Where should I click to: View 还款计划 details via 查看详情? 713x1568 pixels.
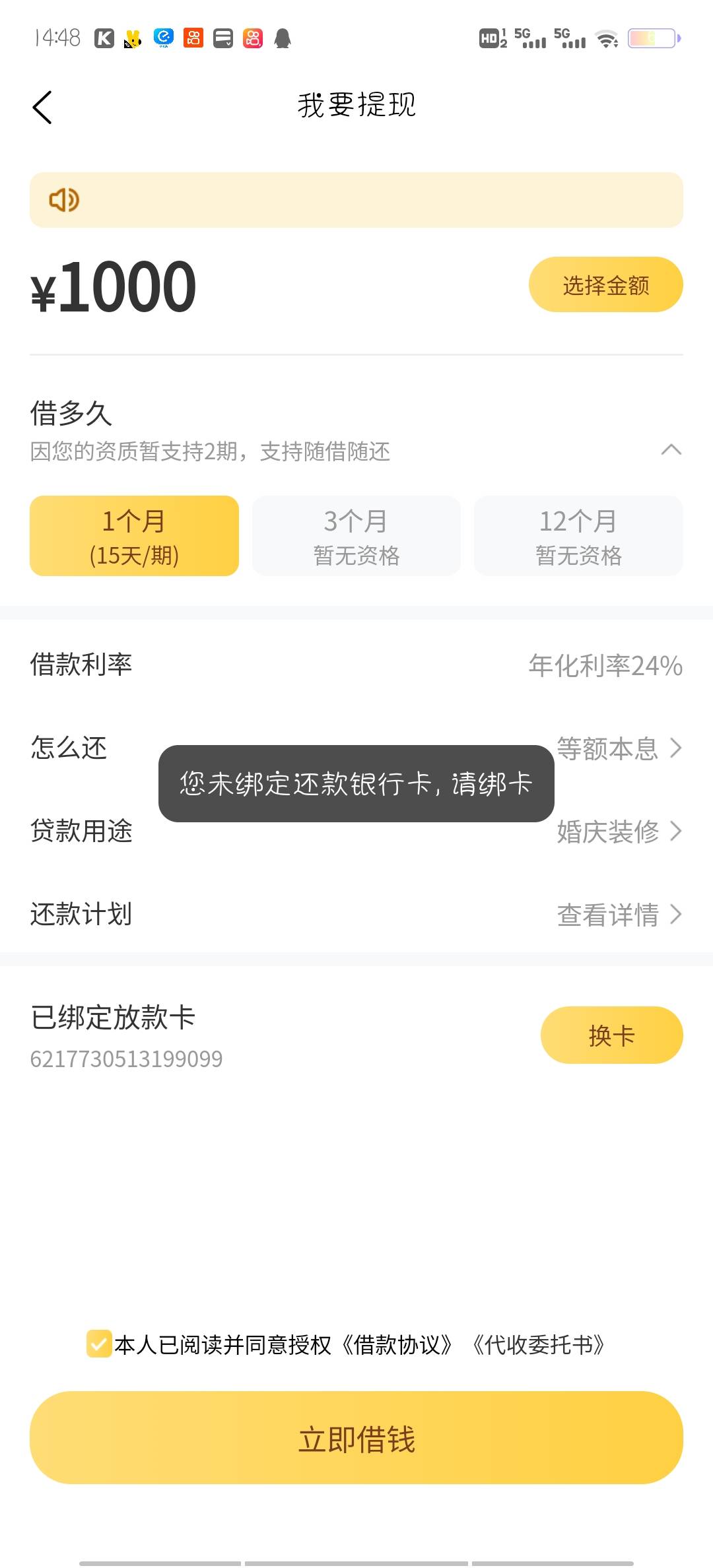pyautogui.click(x=619, y=915)
